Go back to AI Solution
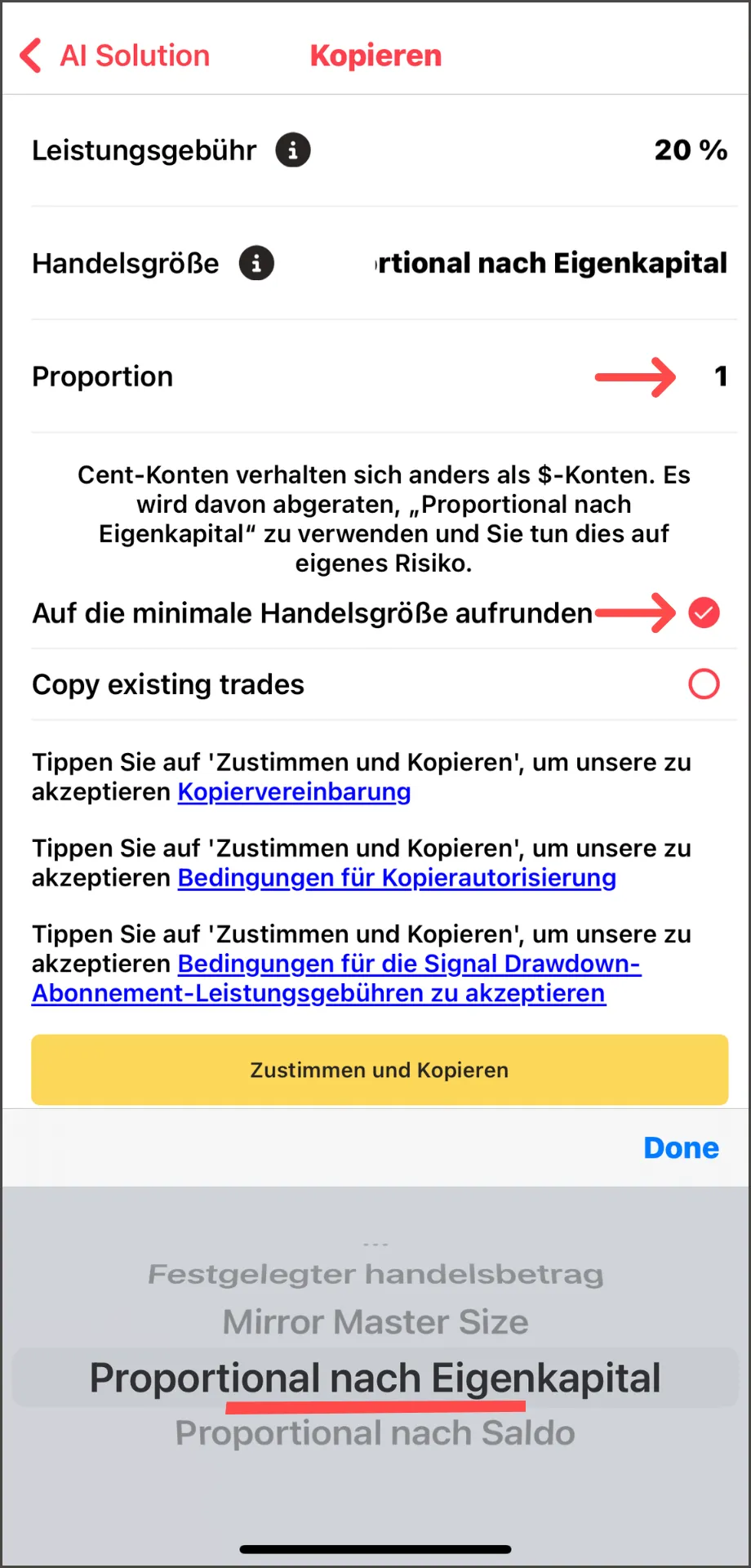The image size is (751, 1568). click(114, 56)
